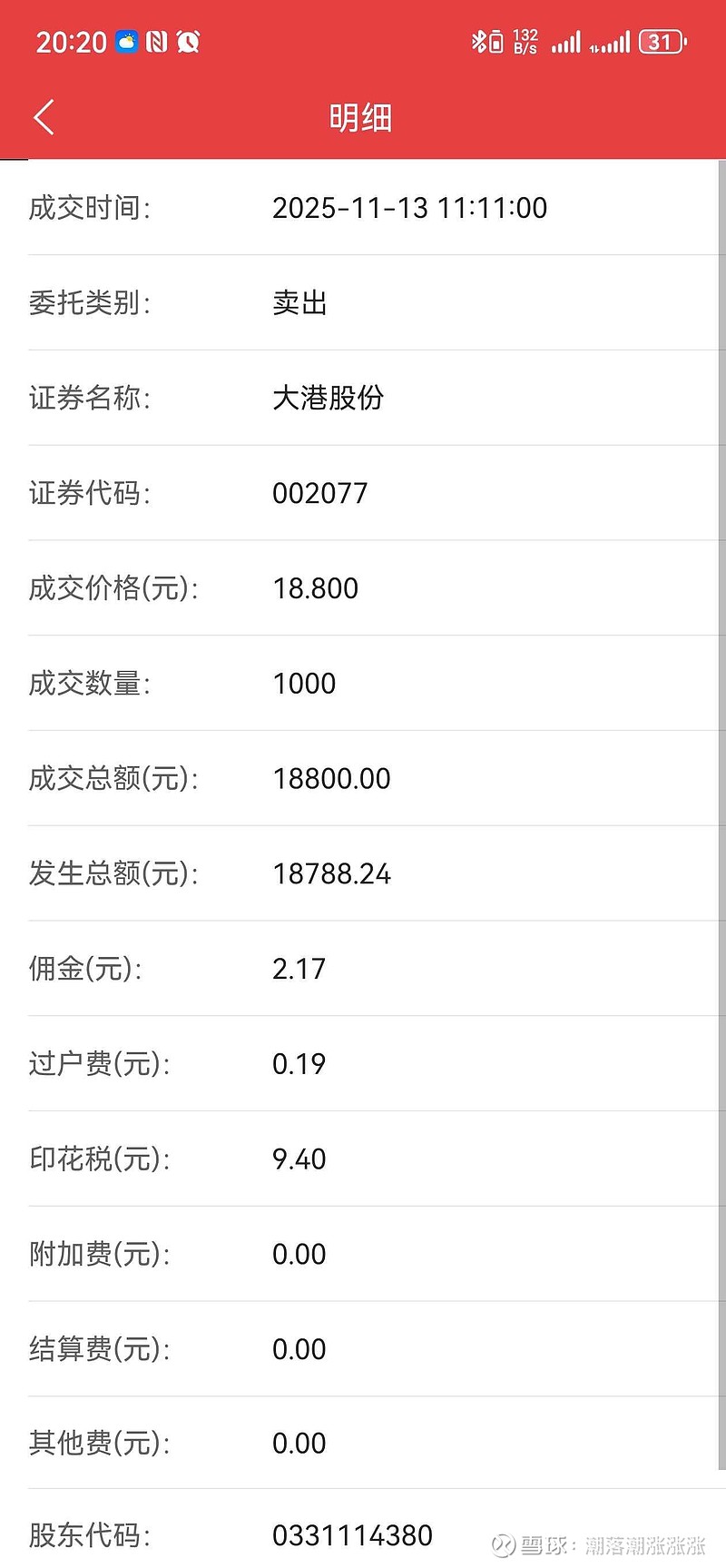The width and height of the screenshot is (726, 1568).
Task: Tap the battery indicator showing 31
Action: 660,41
